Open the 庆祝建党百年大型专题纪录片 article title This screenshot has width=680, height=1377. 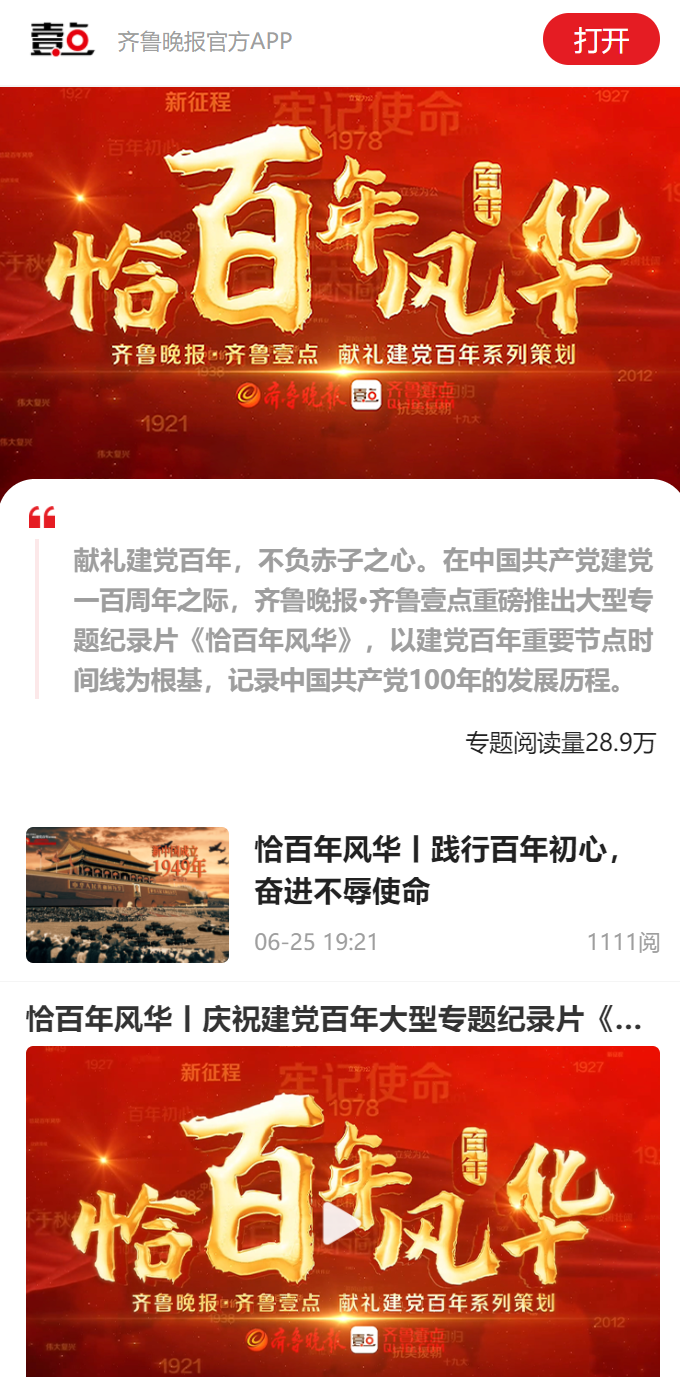(x=335, y=1019)
